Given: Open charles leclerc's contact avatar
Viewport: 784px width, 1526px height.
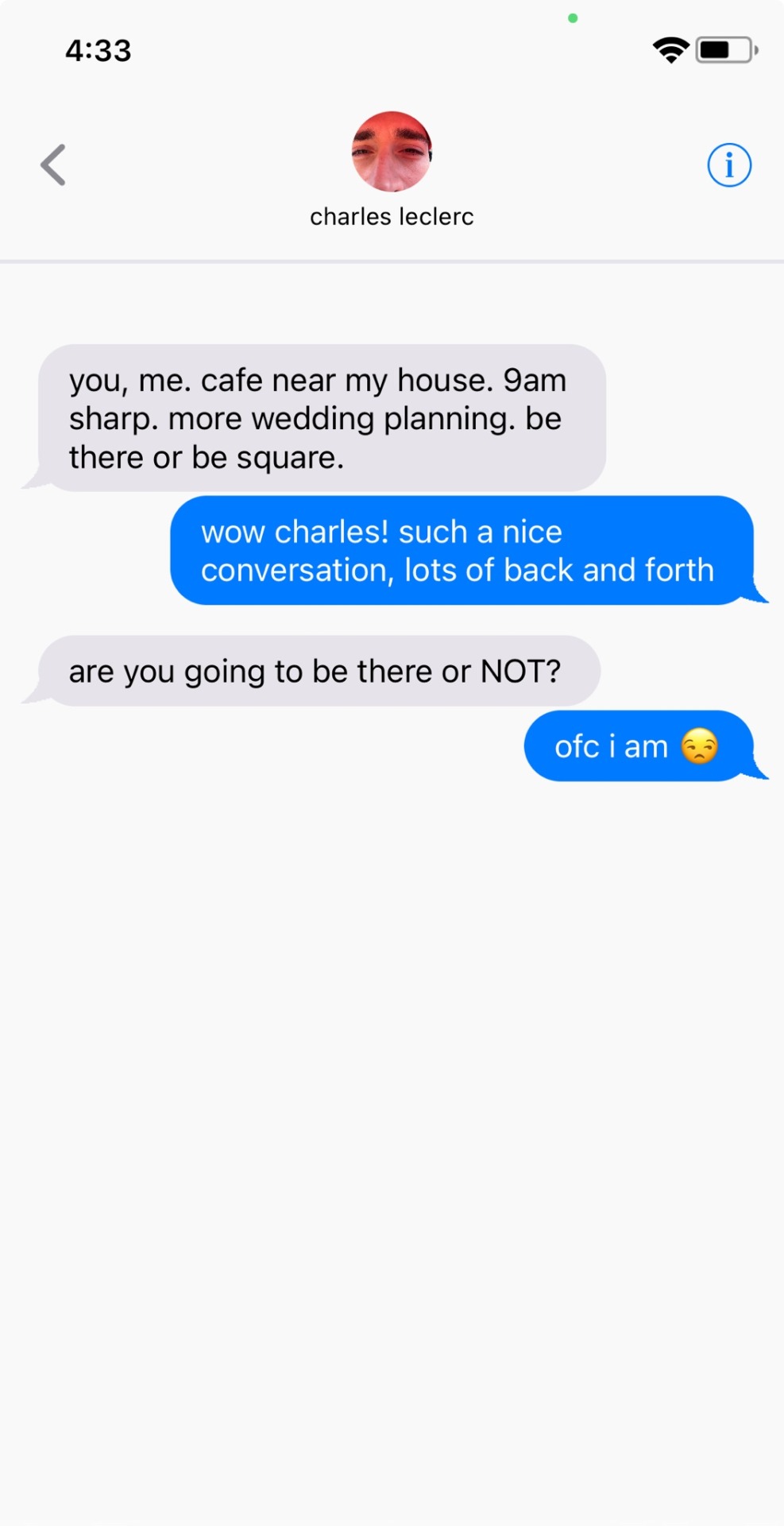Looking at the screenshot, I should (x=392, y=152).
